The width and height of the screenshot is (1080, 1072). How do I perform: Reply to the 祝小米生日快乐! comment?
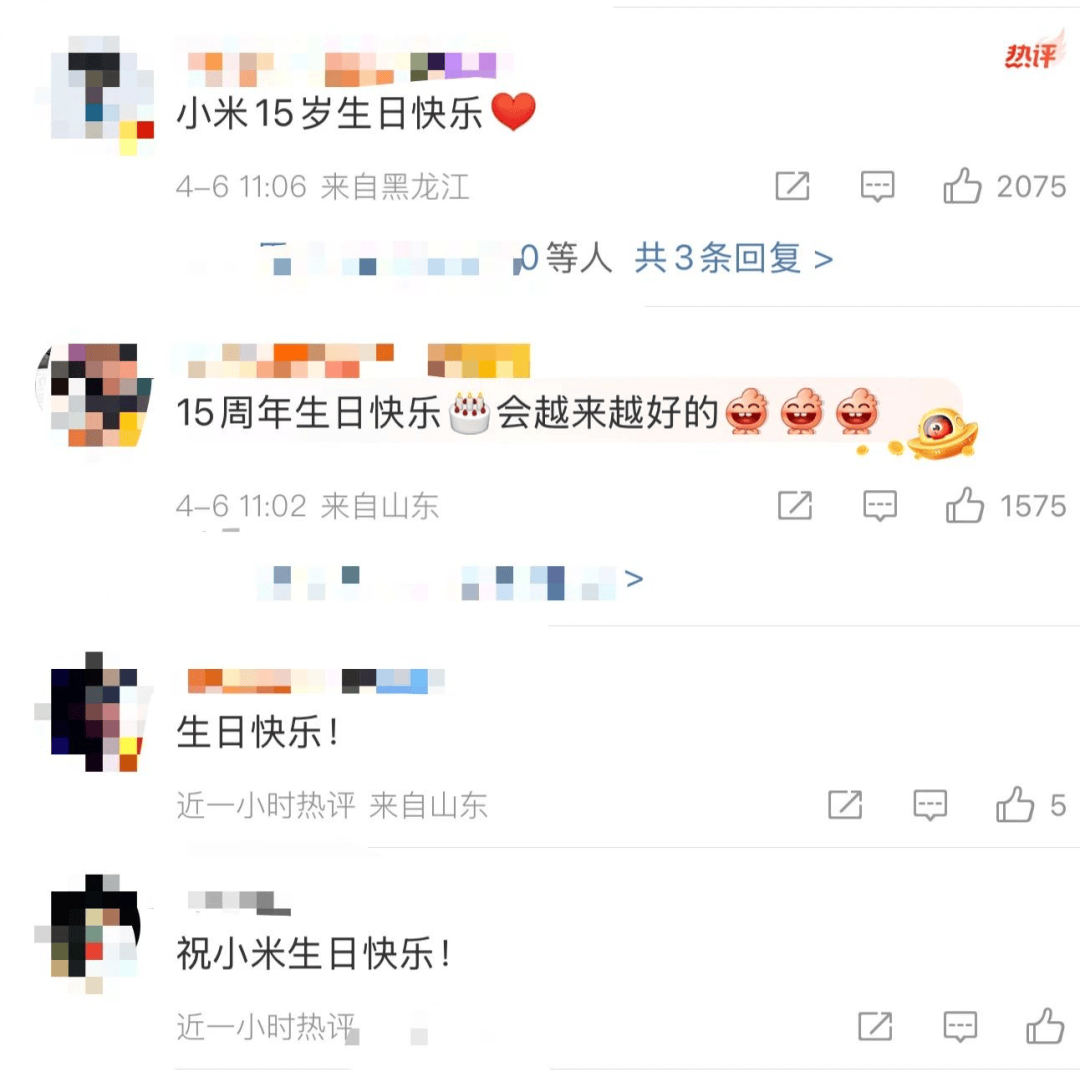[960, 1026]
